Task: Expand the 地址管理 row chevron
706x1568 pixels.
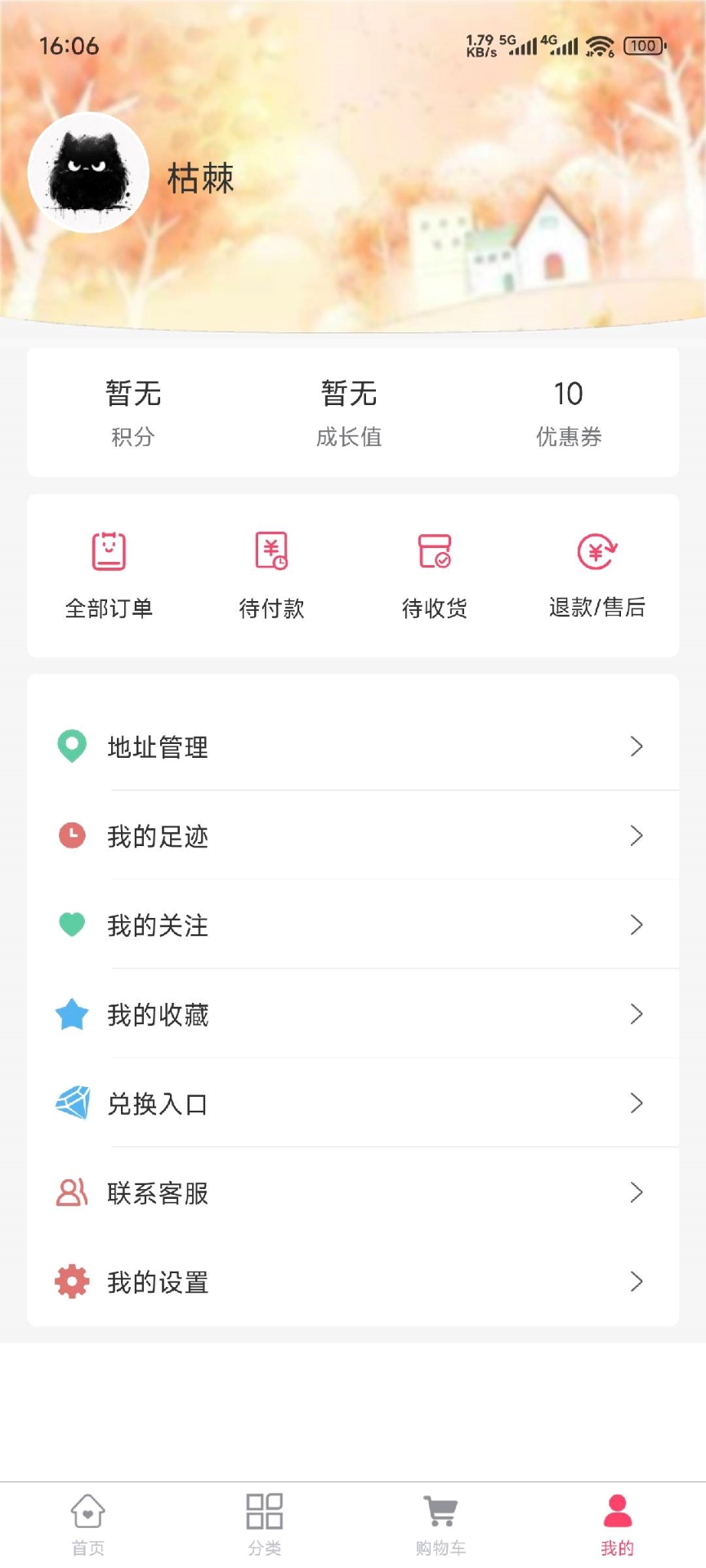Action: (637, 746)
